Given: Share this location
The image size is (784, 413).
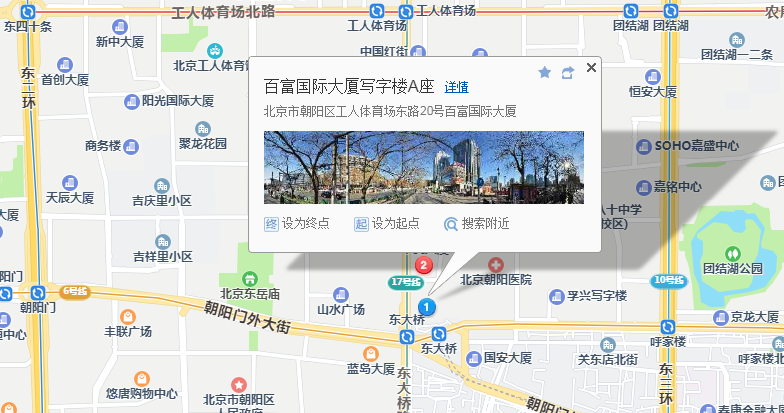Looking at the screenshot, I should pos(568,72).
